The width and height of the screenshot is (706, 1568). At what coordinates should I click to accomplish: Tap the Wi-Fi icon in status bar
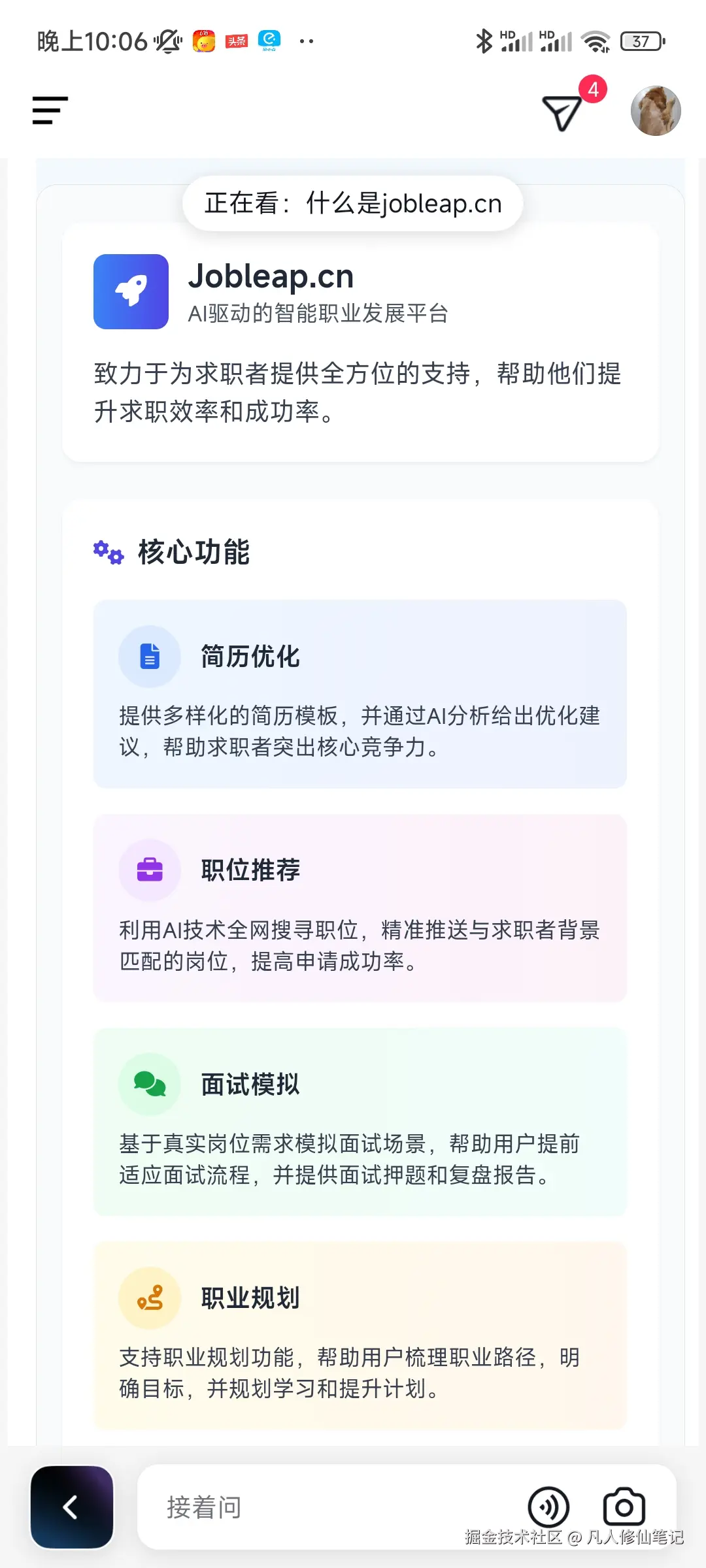coord(597,41)
